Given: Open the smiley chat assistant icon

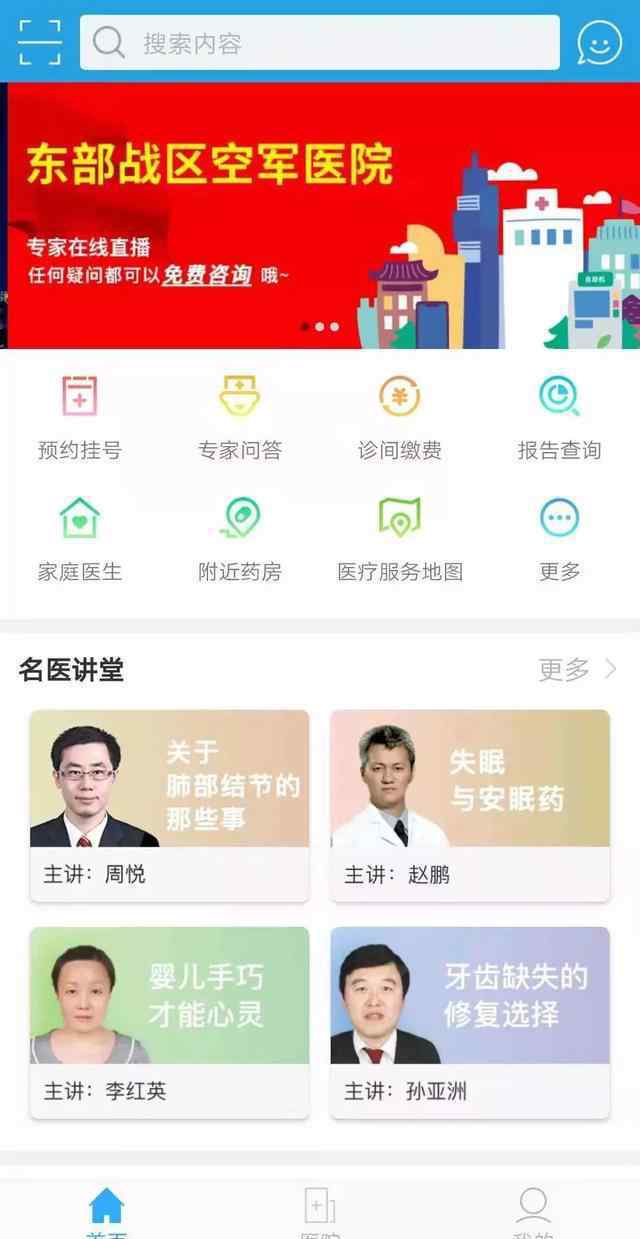Looking at the screenshot, I should (x=600, y=42).
